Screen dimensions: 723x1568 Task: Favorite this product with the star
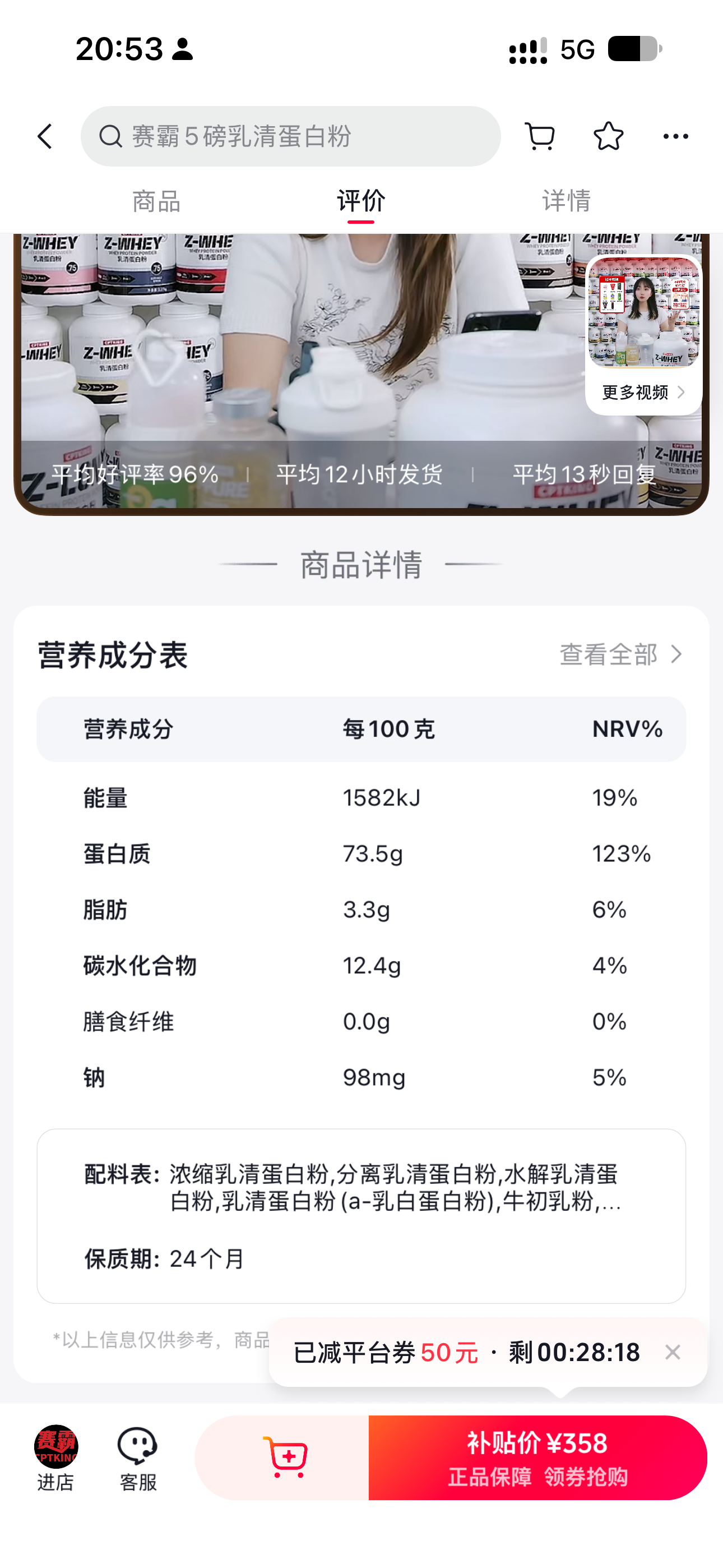point(608,136)
